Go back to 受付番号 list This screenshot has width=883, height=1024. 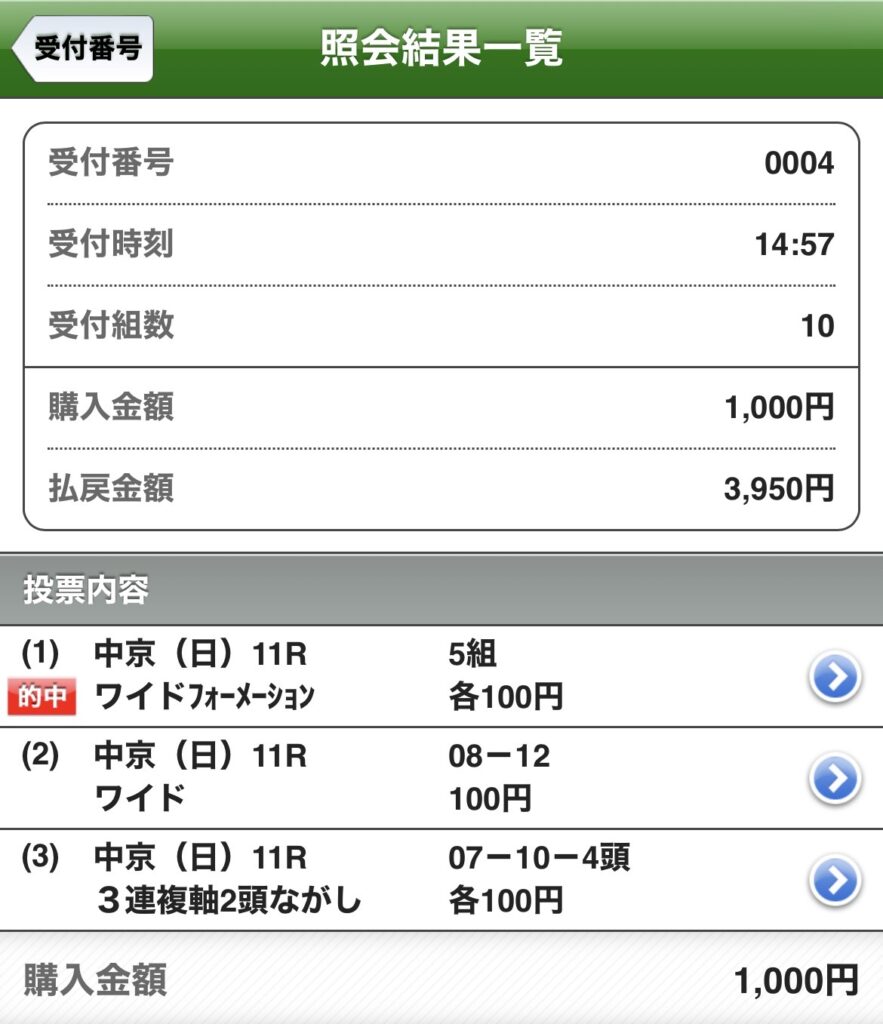[84, 48]
